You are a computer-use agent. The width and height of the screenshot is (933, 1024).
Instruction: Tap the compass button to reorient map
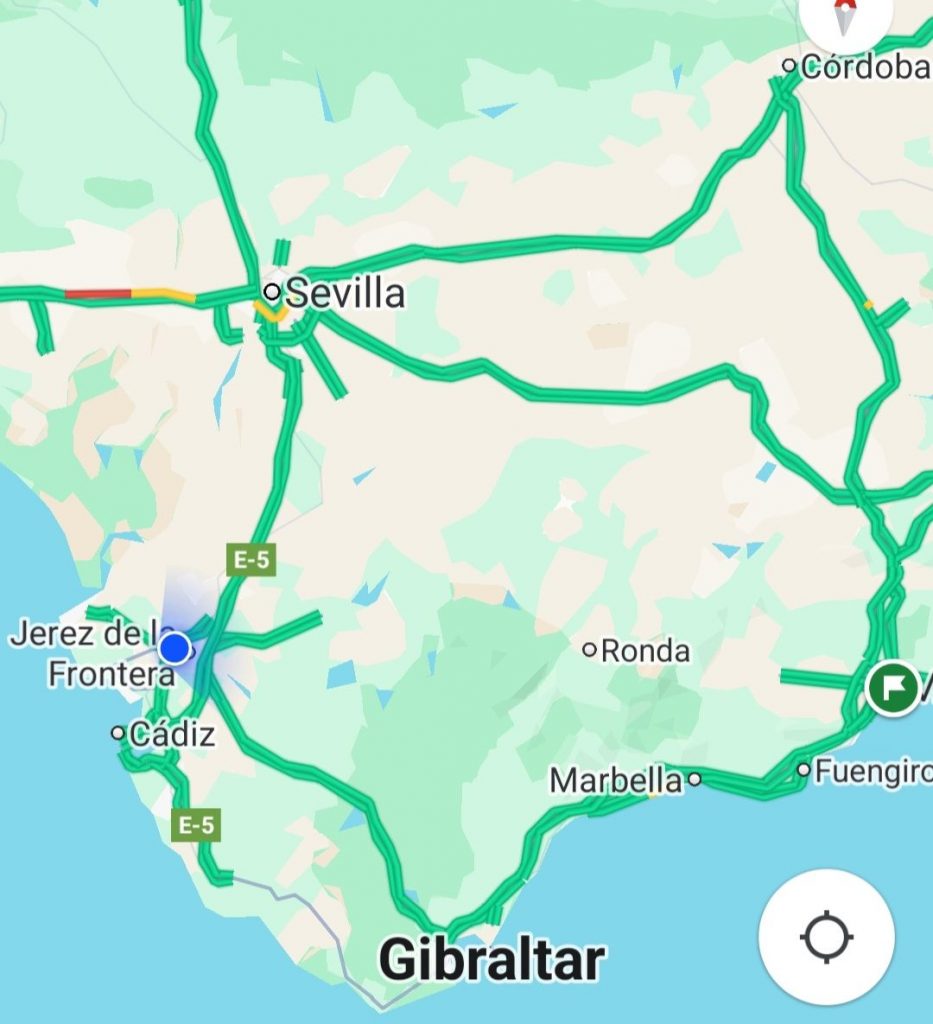tap(846, 17)
